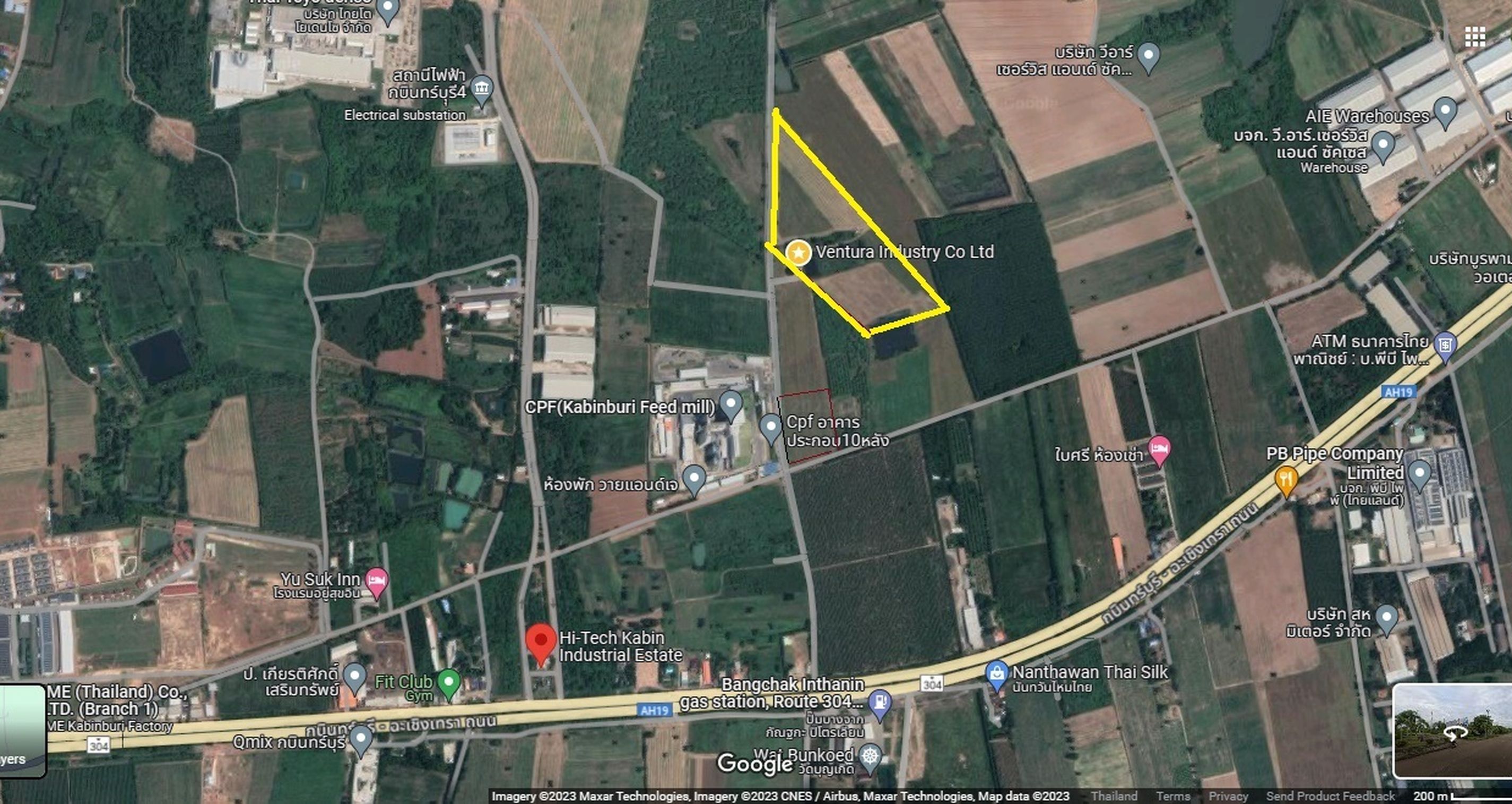Select the AIE Warehouses map pin
Image resolution: width=1512 pixels, height=804 pixels.
pyautogui.click(x=1445, y=110)
